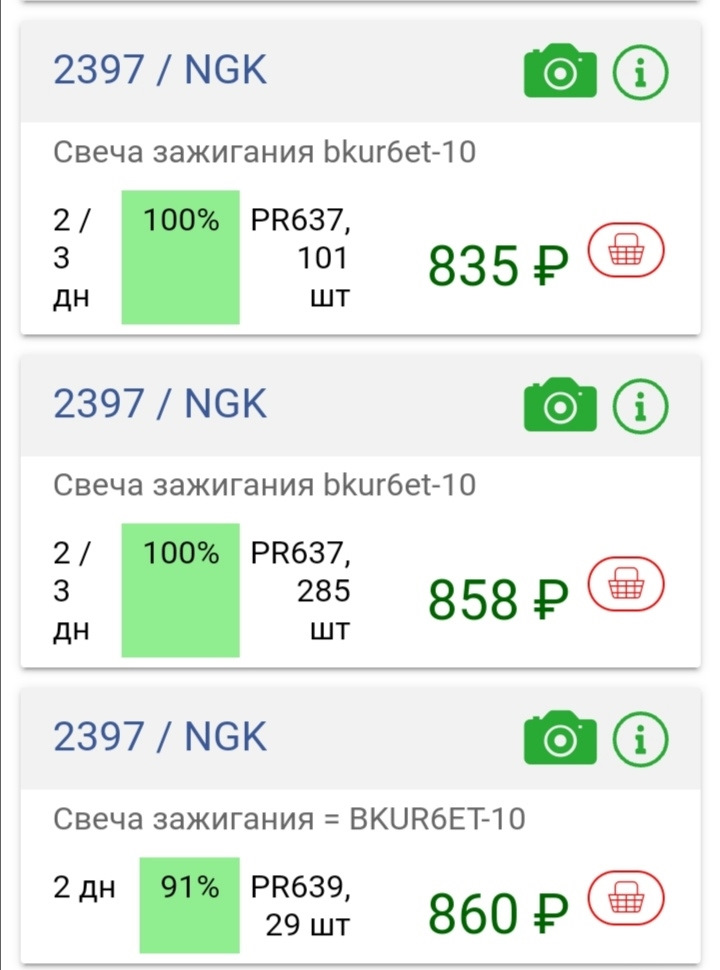
Task: Select the 2397 / NGK title priced 858 ₽
Action: click(x=160, y=404)
